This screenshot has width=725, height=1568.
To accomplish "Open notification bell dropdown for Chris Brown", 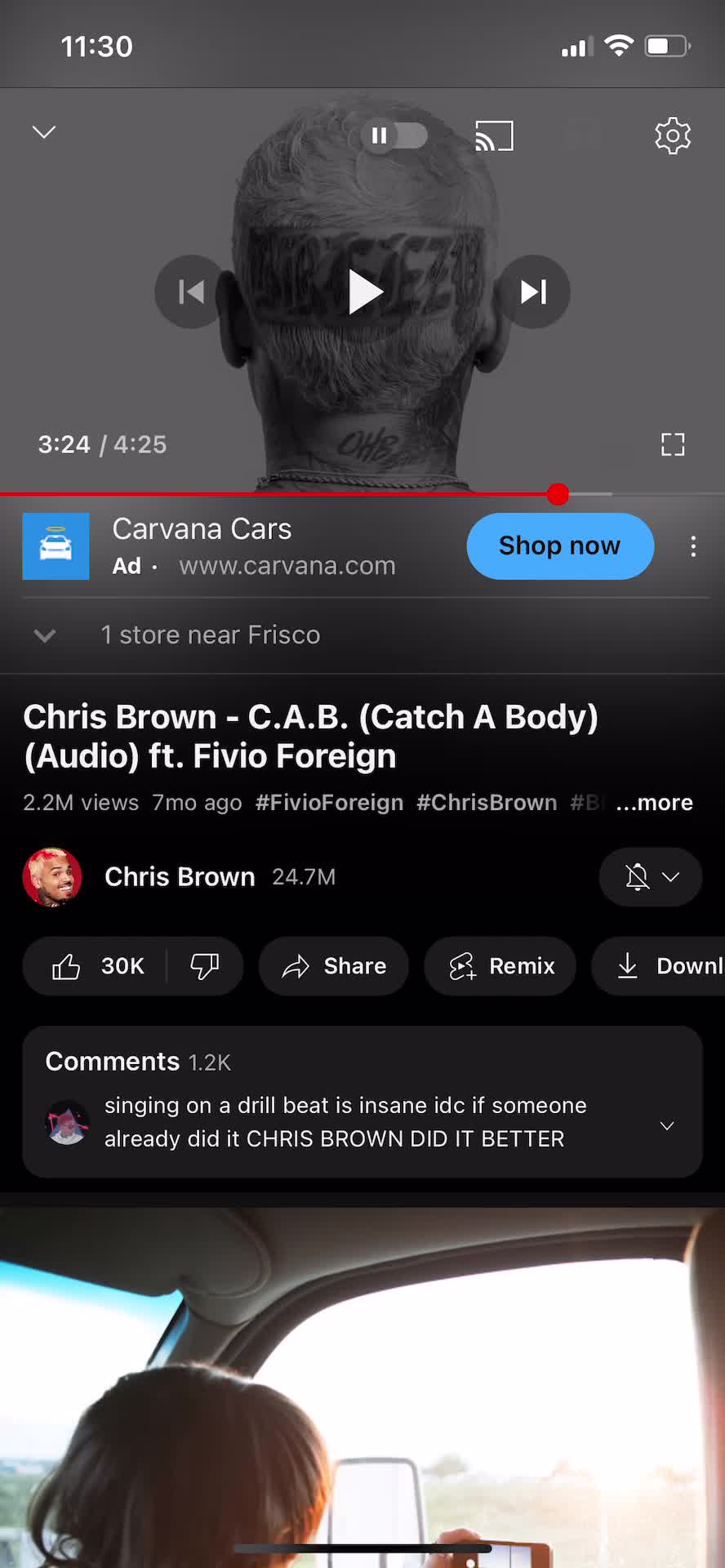I will coord(651,877).
